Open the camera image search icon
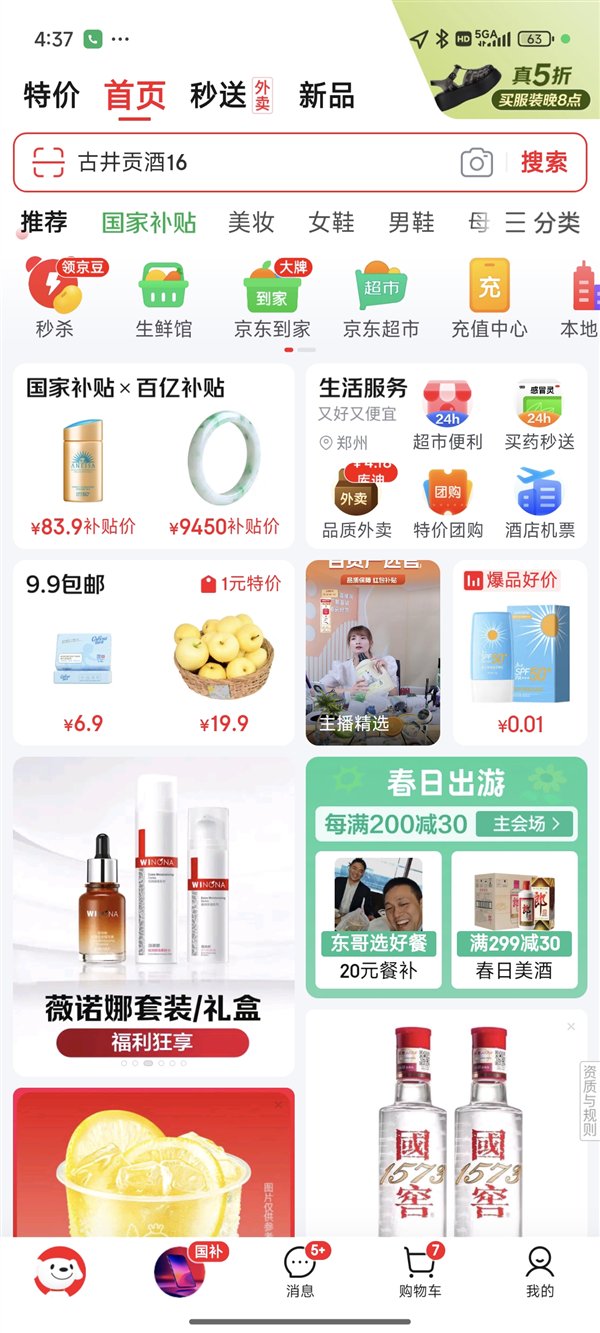 coord(477,163)
